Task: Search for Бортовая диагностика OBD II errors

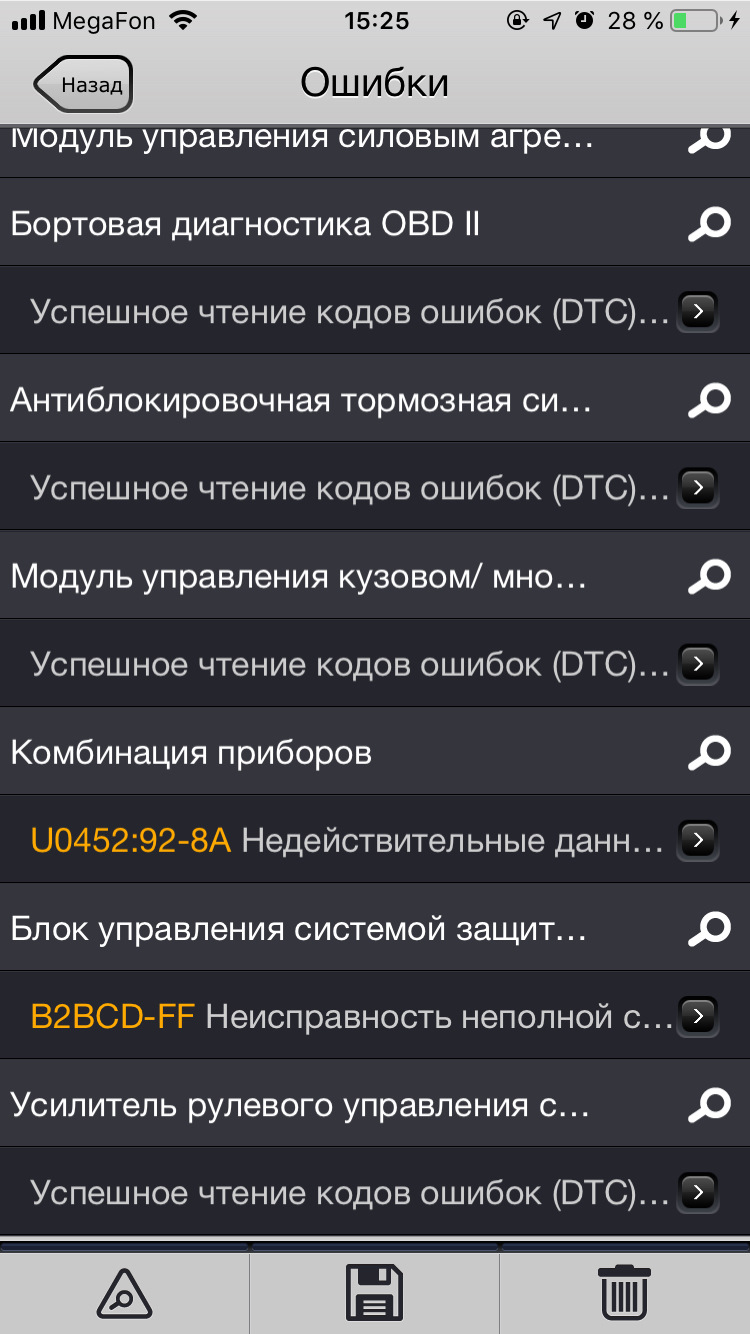Action: pyautogui.click(x=709, y=224)
